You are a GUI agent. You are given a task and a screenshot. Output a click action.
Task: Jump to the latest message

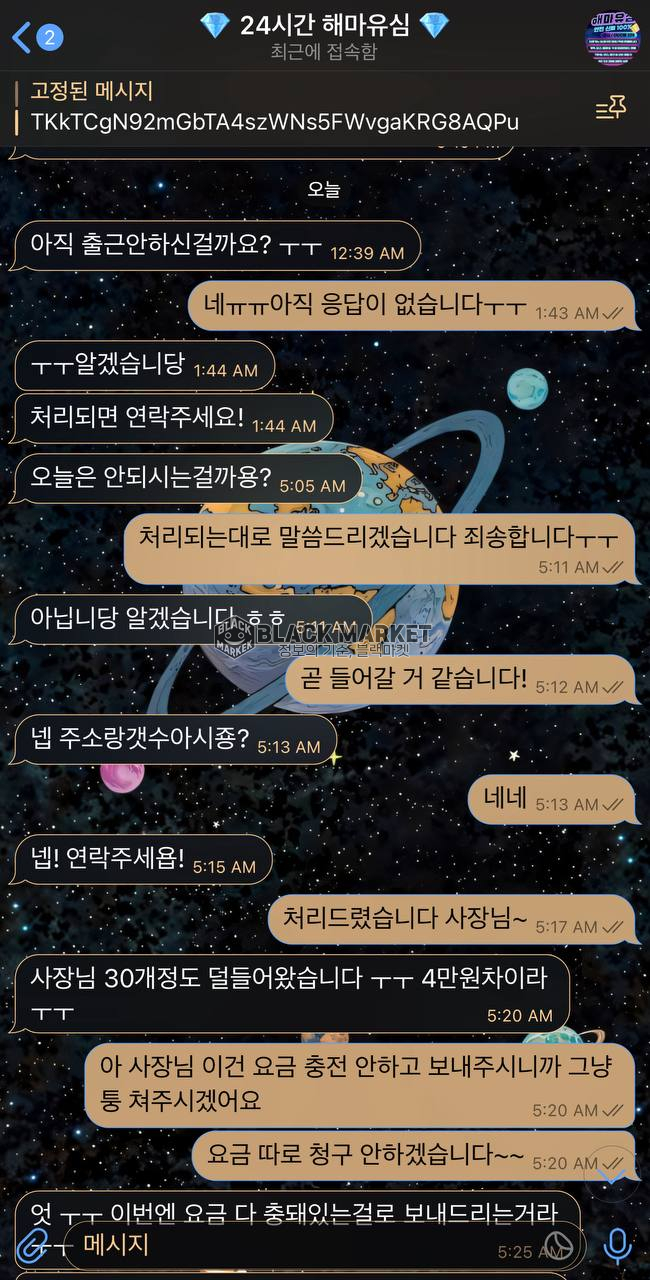tap(612, 1172)
